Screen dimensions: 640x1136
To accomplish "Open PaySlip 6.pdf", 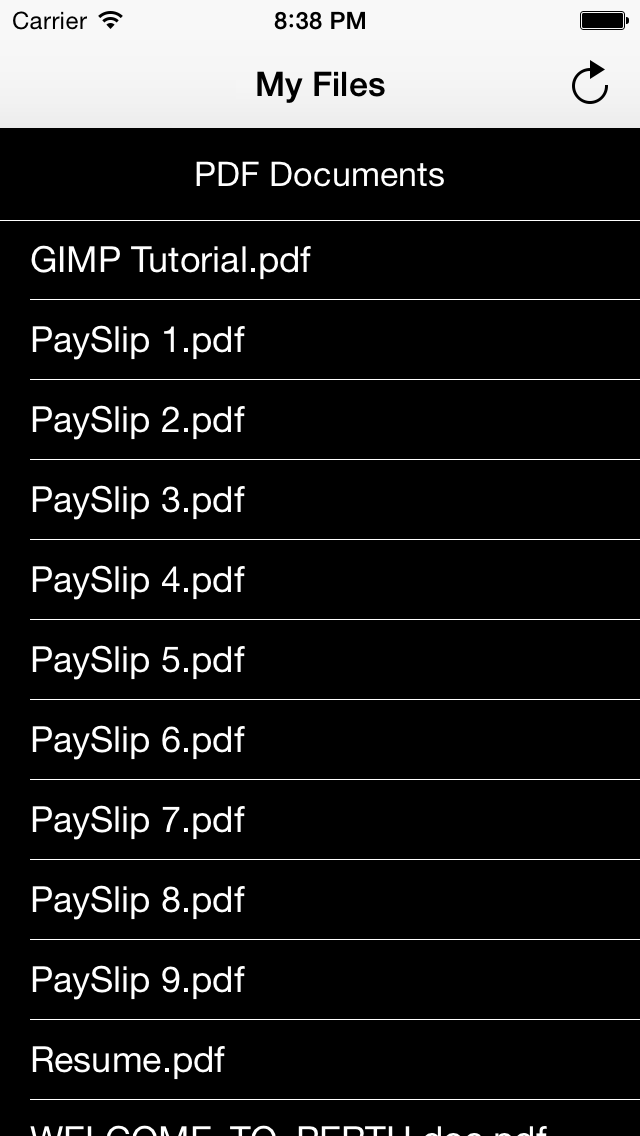I will click(320, 740).
